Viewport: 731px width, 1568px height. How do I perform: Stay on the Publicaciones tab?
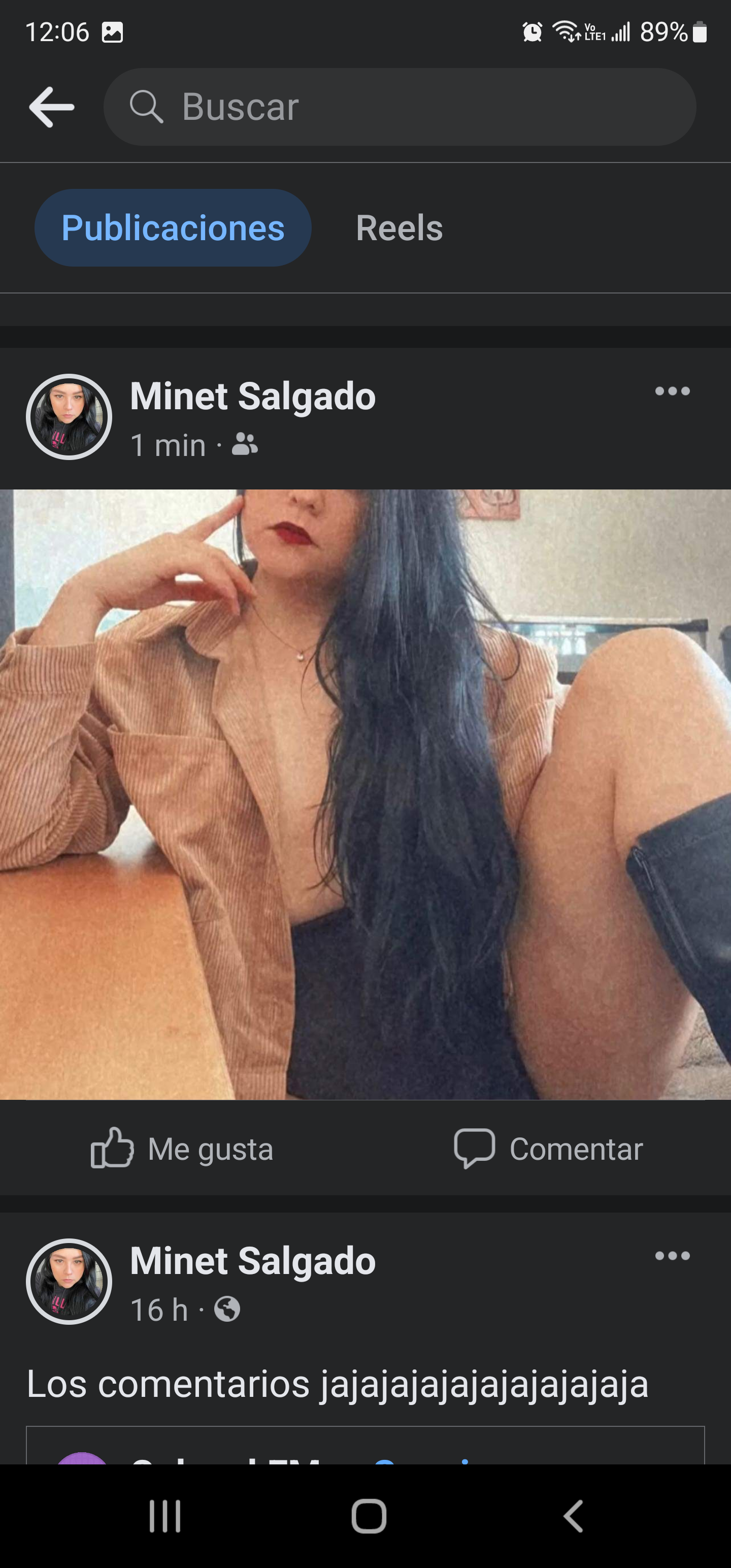point(173,227)
